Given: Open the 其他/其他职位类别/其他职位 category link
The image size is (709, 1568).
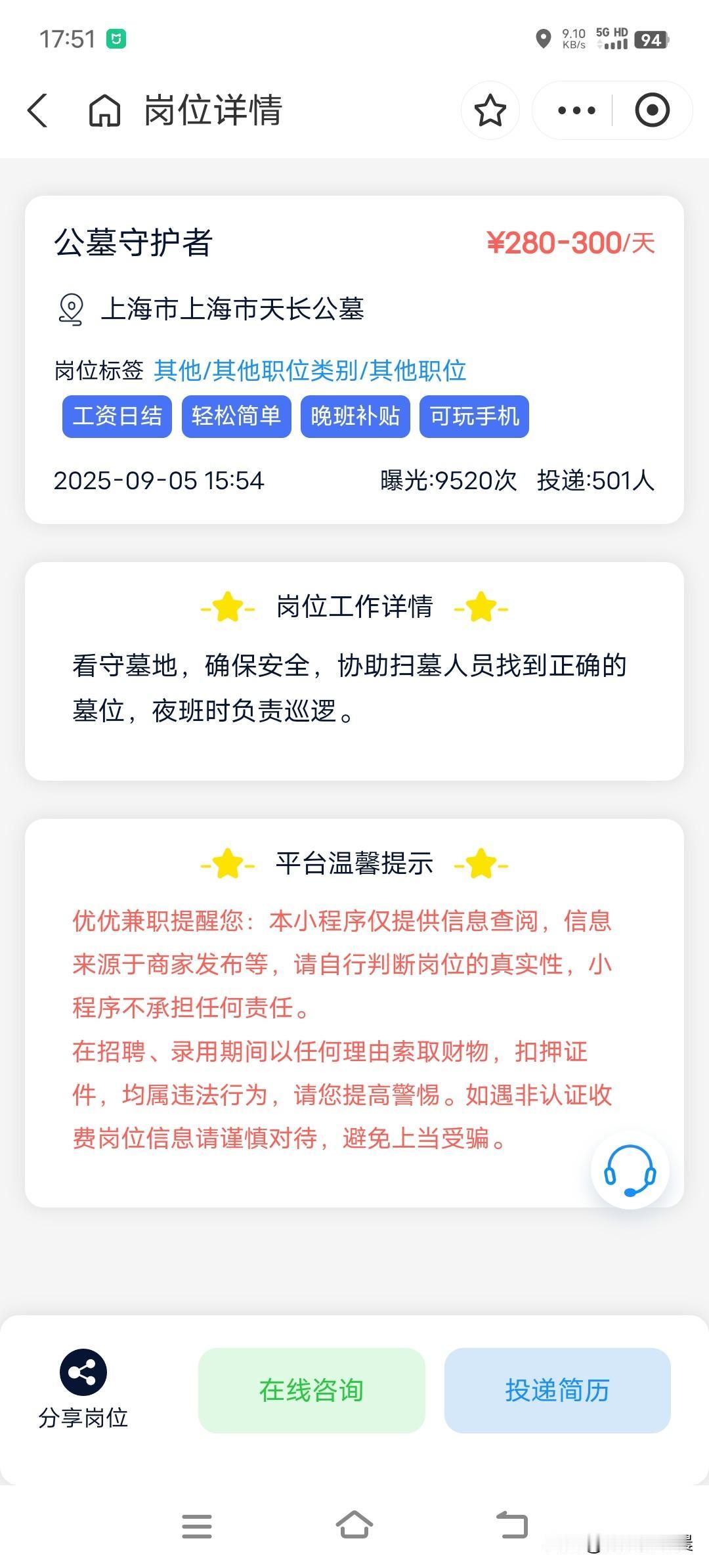Looking at the screenshot, I should tap(310, 371).
